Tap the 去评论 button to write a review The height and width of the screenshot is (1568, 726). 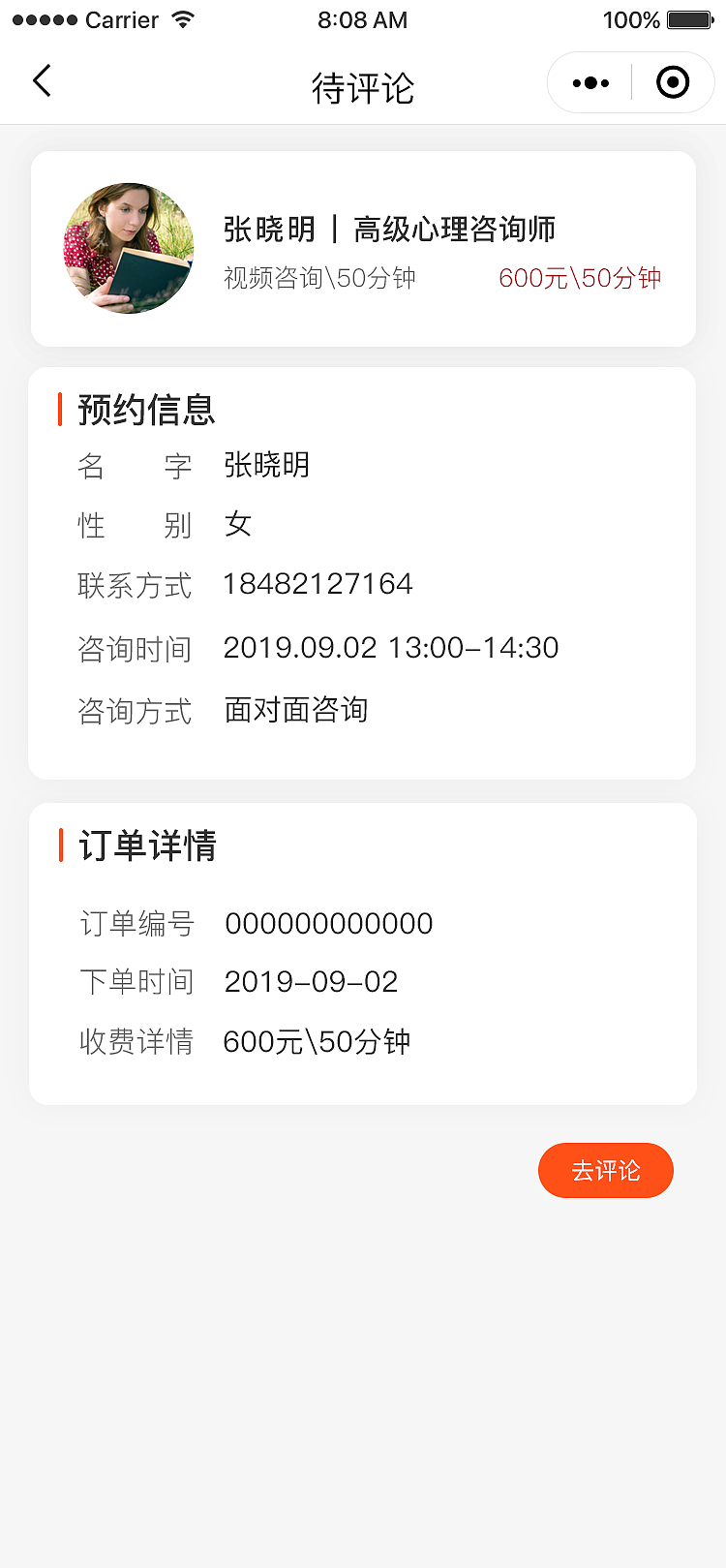(x=605, y=1170)
